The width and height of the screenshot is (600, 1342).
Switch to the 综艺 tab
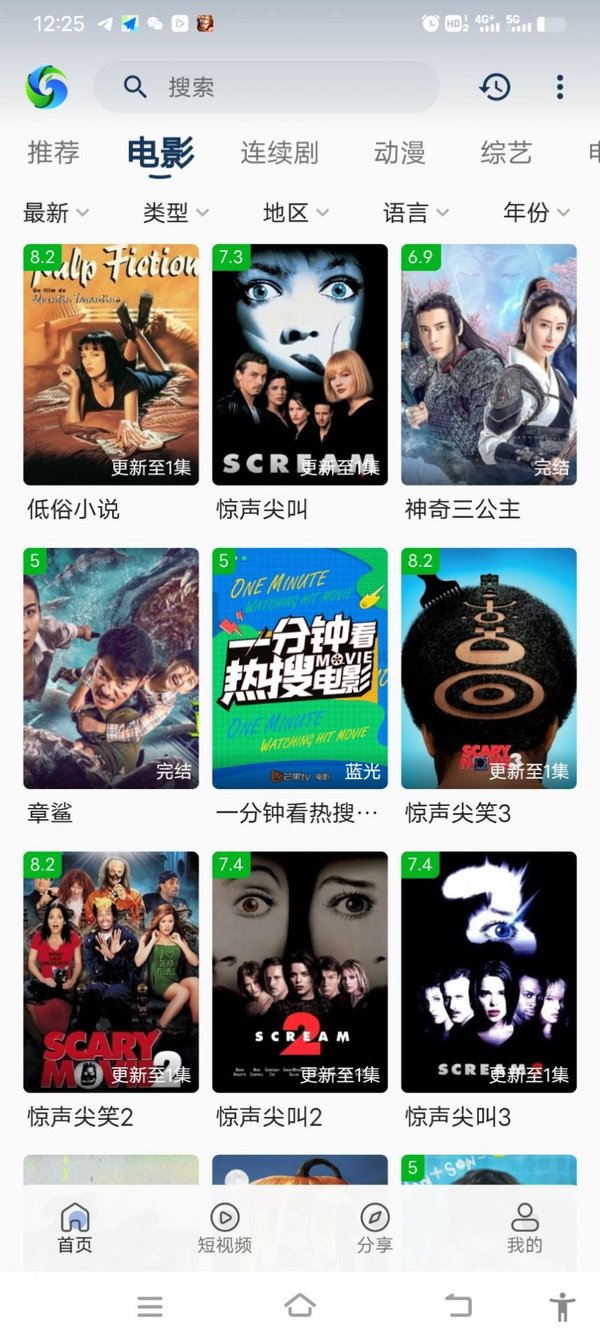click(x=506, y=153)
